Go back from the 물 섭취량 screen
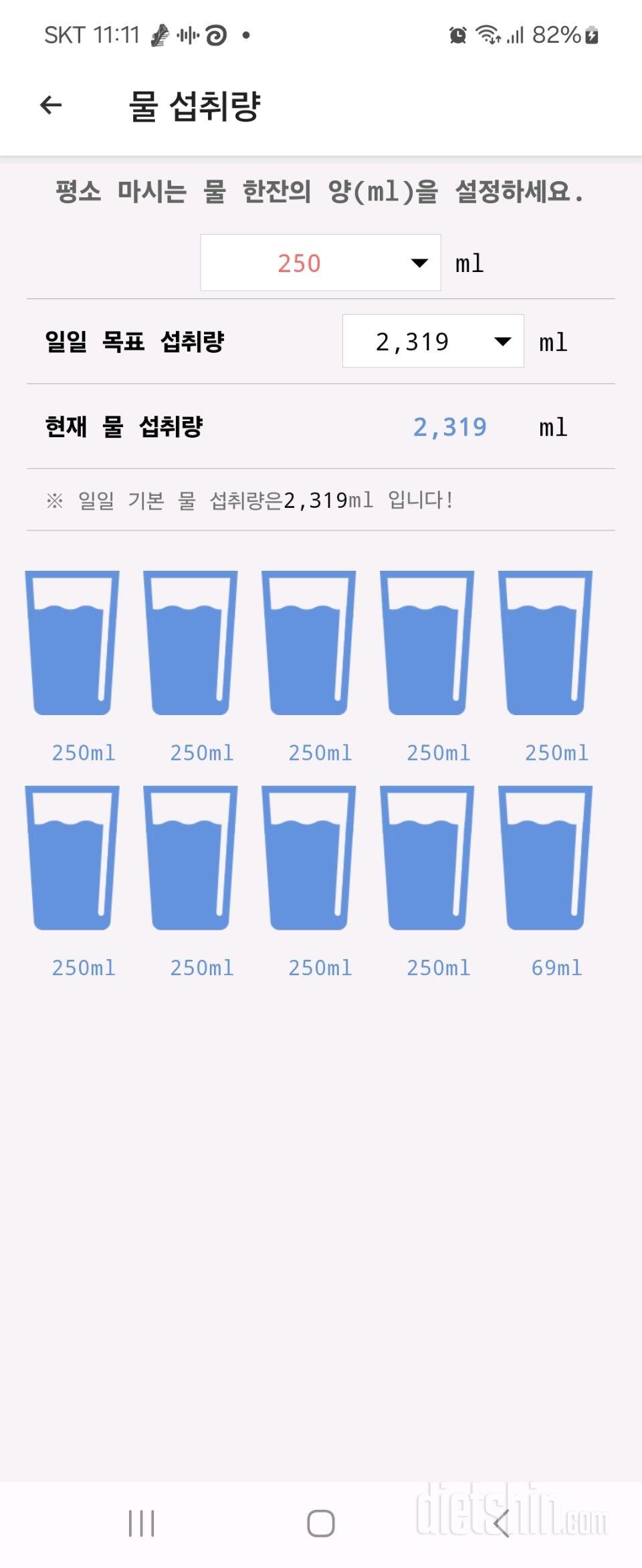This screenshot has height=1568, width=642. click(x=51, y=105)
